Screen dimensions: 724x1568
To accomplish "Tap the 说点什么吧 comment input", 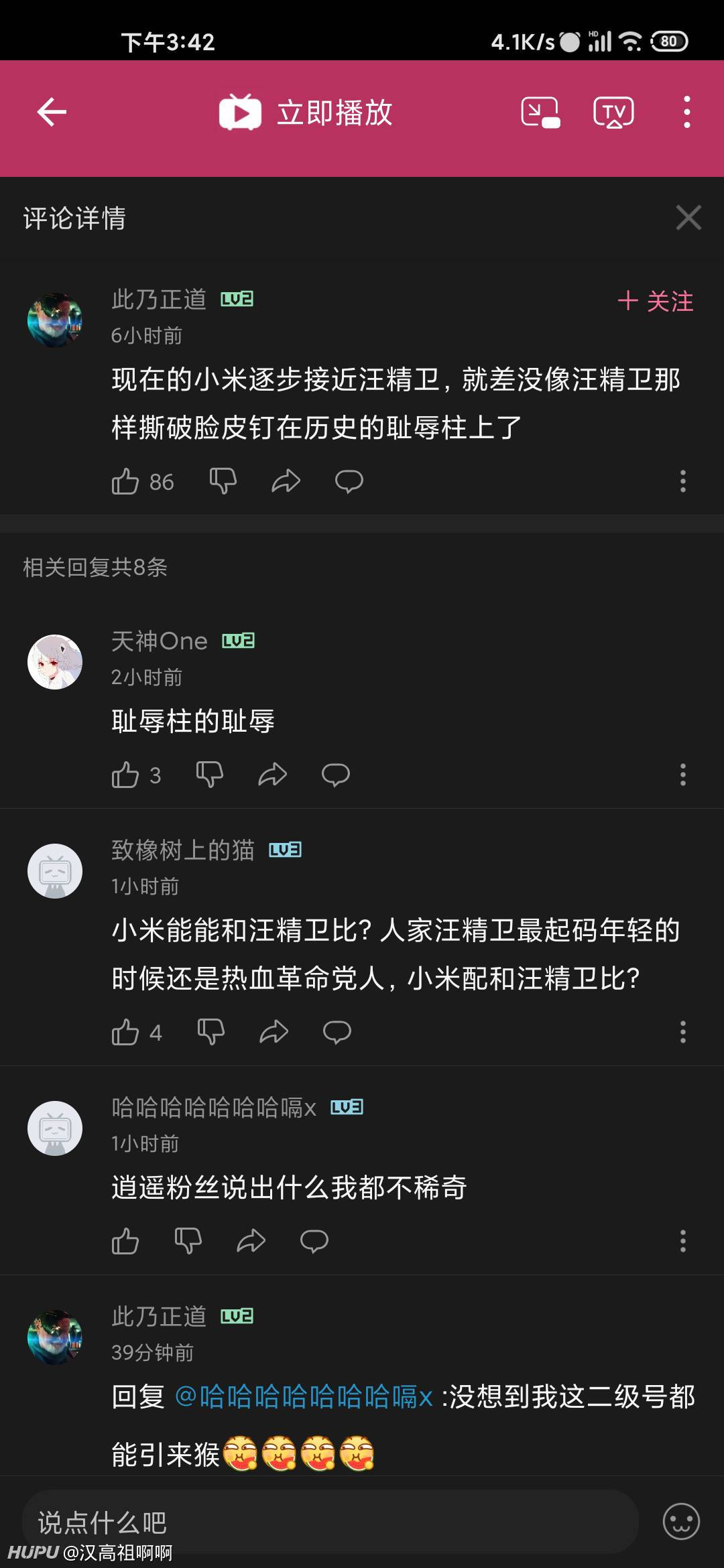I will tap(330, 1521).
